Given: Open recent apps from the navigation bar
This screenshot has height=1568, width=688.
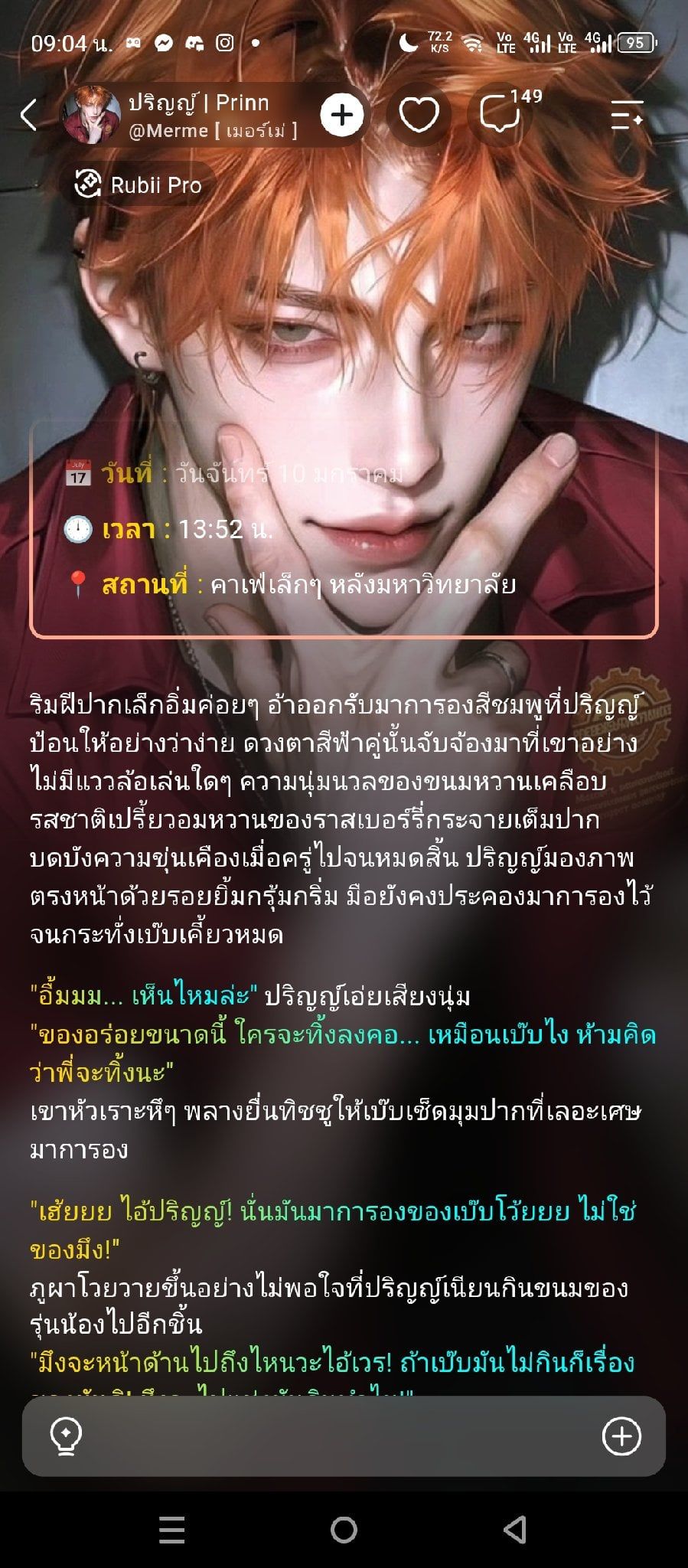Looking at the screenshot, I should (172, 1530).
